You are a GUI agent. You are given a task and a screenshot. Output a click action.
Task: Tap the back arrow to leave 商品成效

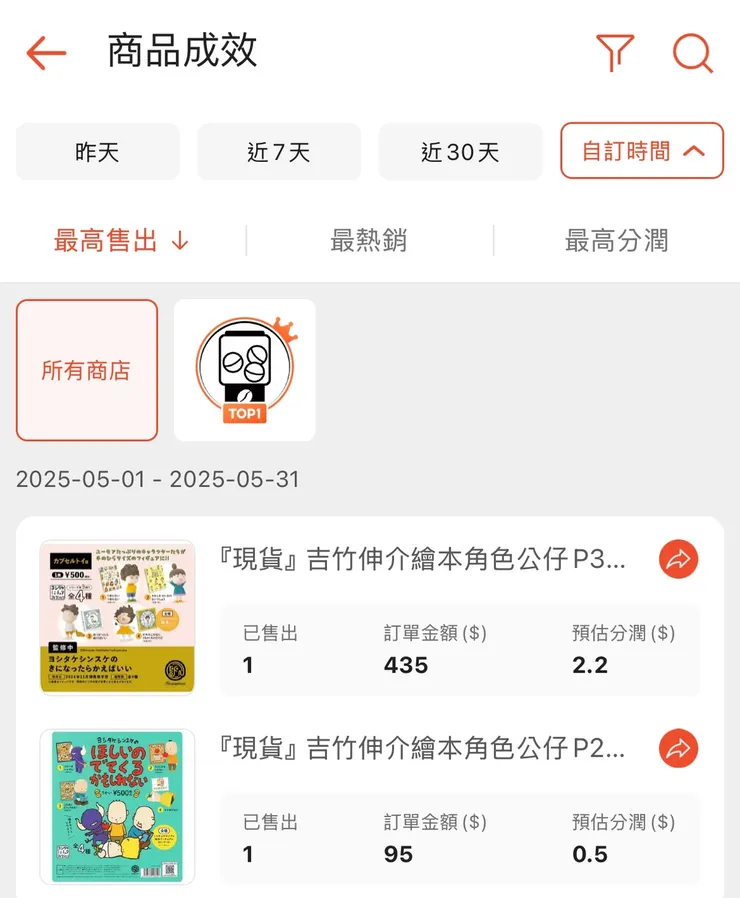pos(44,53)
